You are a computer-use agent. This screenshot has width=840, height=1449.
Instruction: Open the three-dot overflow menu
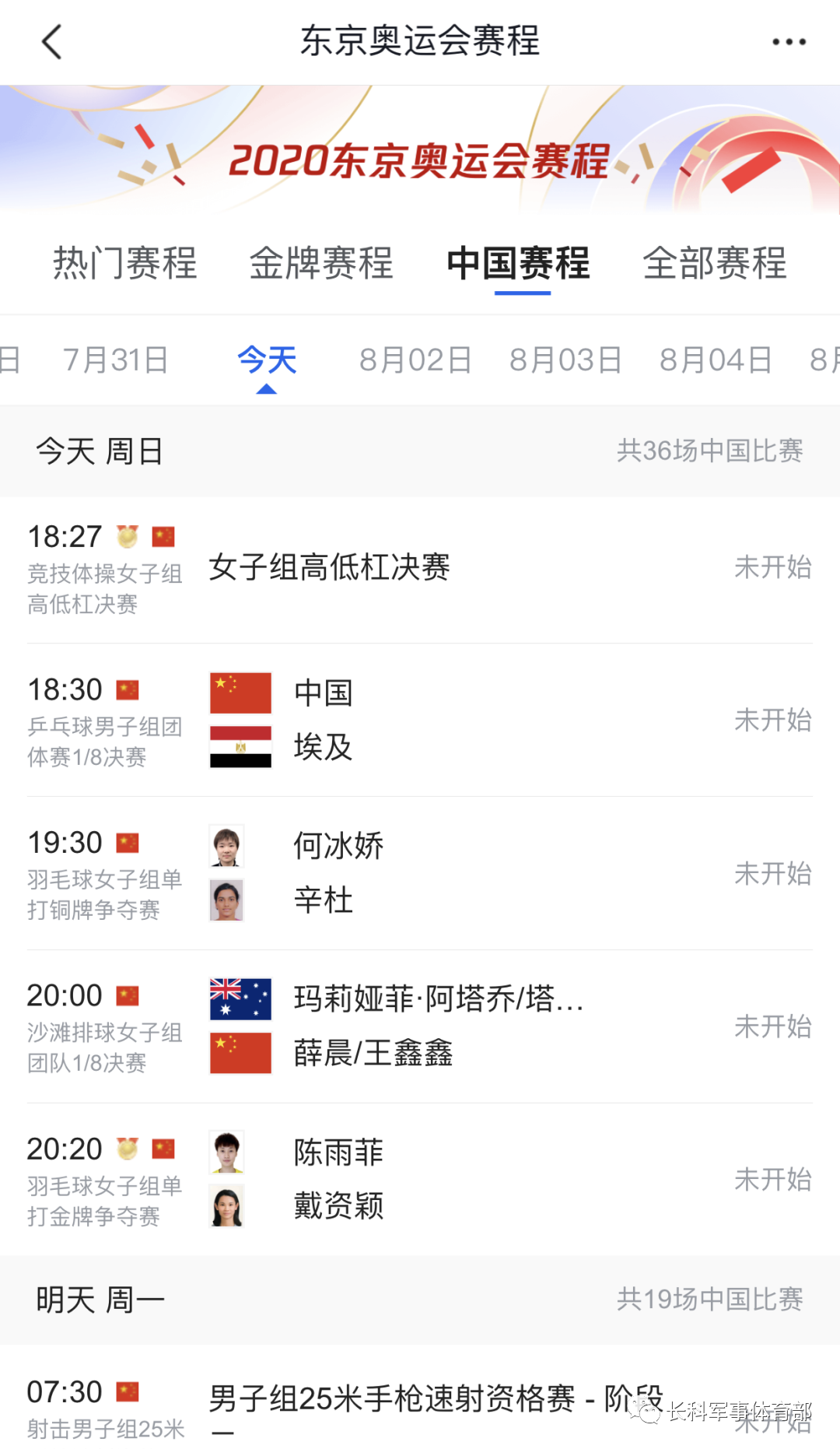(789, 42)
